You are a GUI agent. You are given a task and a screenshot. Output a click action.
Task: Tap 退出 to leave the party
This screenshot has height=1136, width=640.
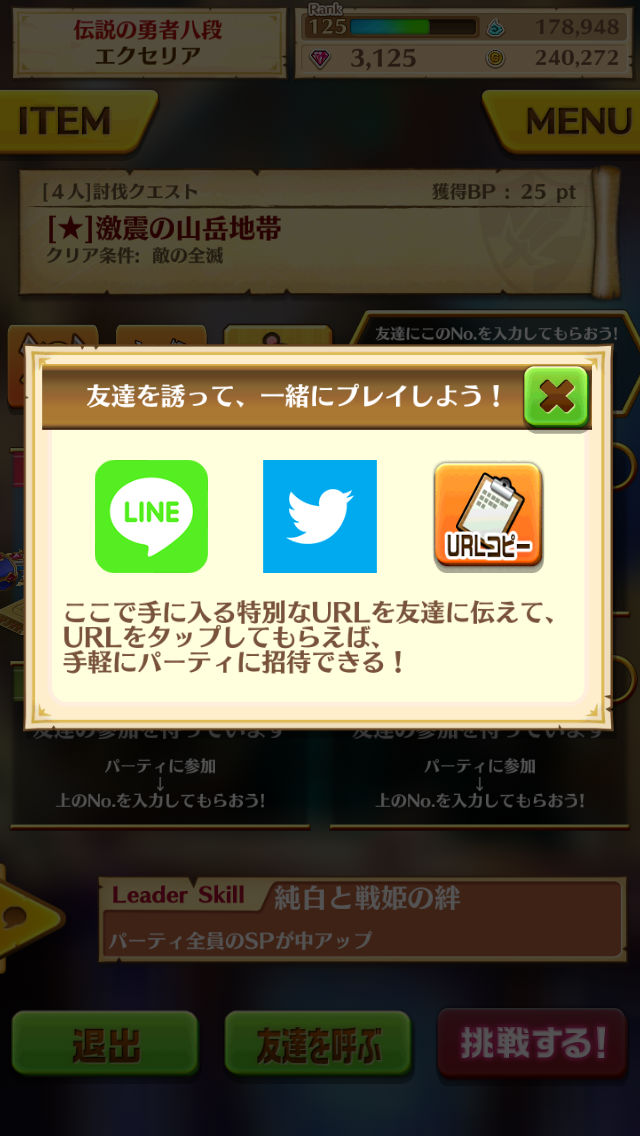pos(105,1045)
